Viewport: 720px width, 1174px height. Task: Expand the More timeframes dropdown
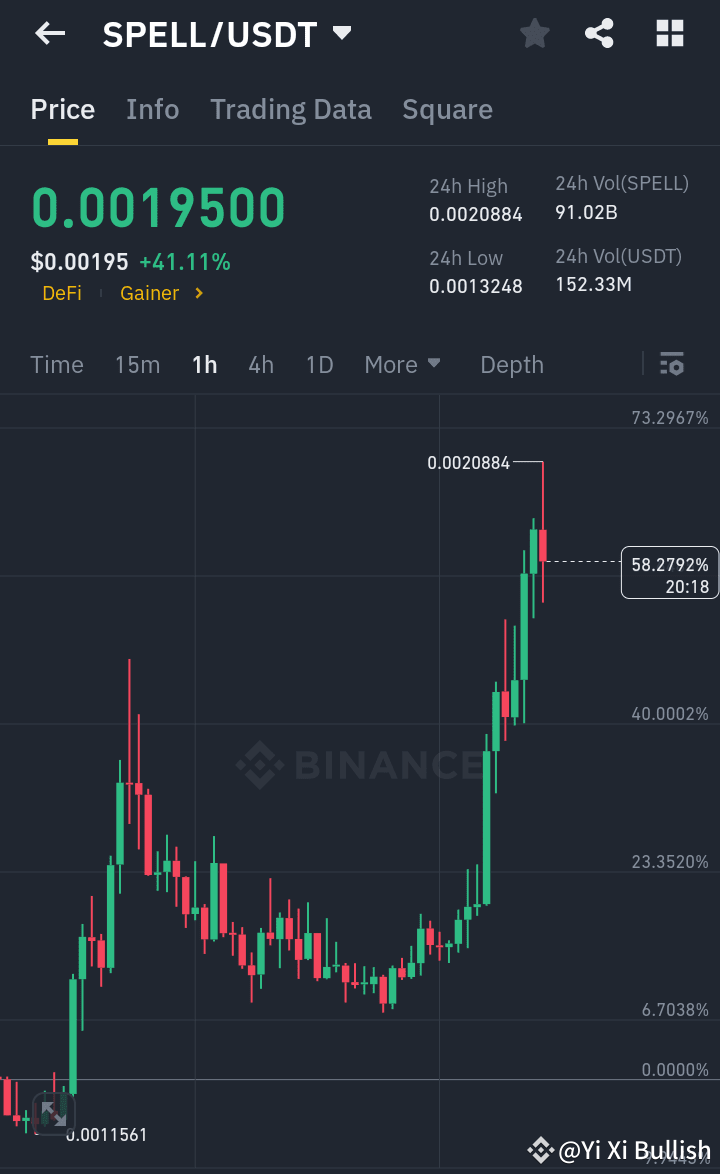(x=402, y=364)
